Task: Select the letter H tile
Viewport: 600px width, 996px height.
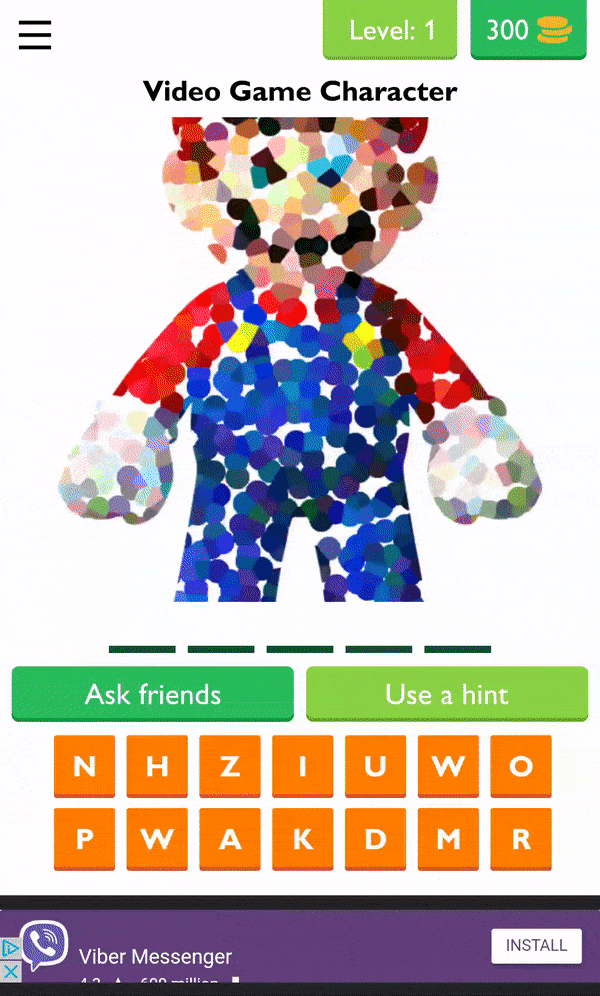Action: click(157, 766)
